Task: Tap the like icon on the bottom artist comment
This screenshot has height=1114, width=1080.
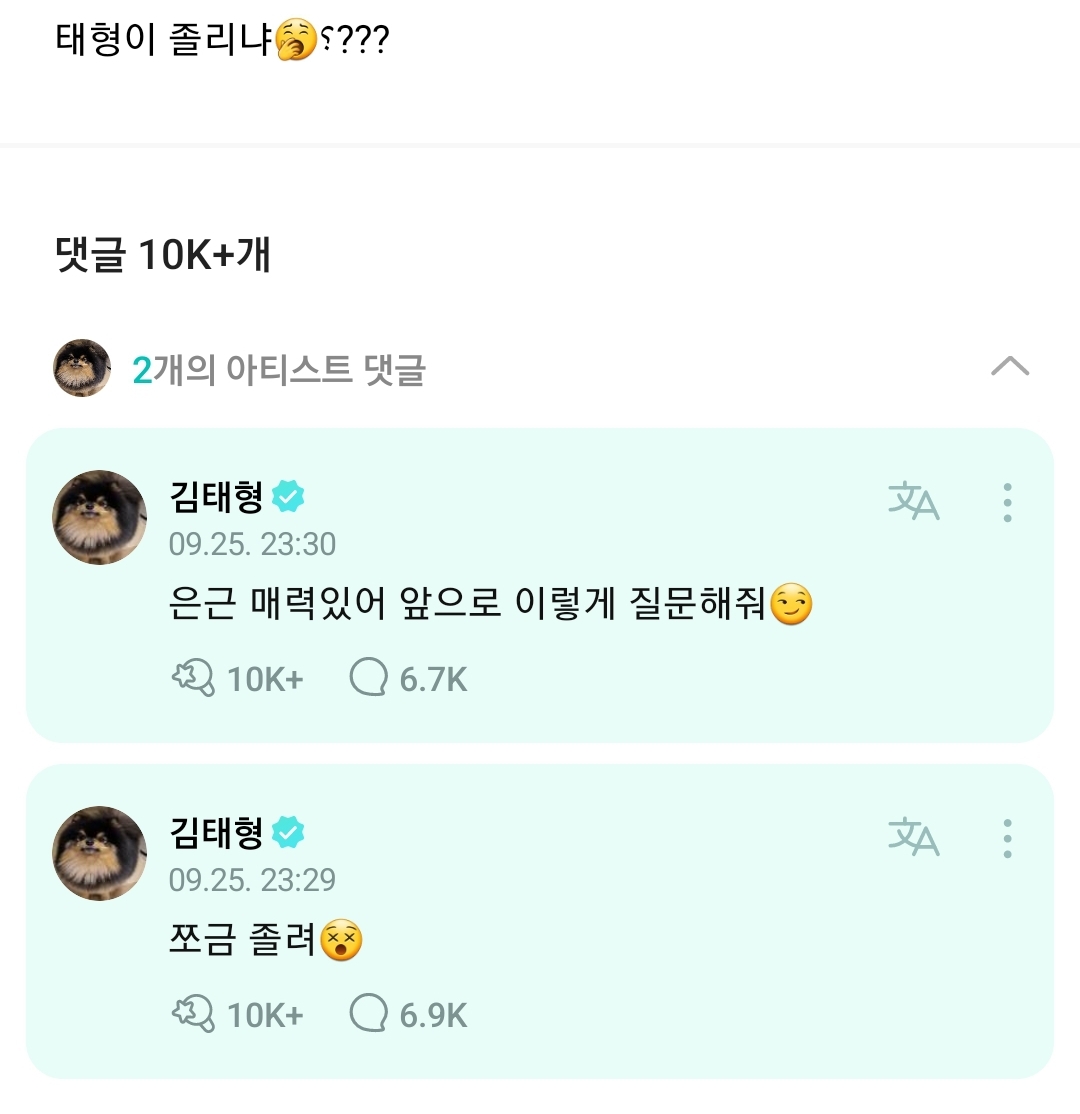Action: 196,1013
